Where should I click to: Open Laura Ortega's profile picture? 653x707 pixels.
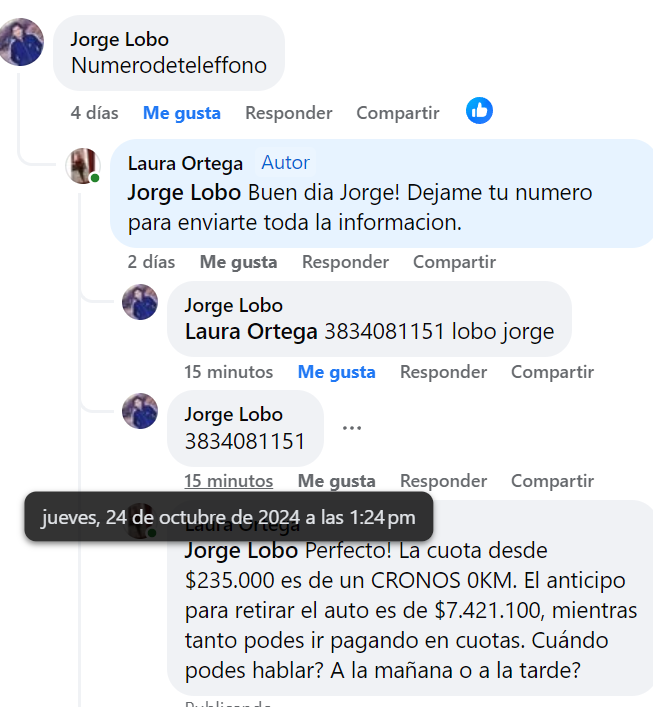83,166
